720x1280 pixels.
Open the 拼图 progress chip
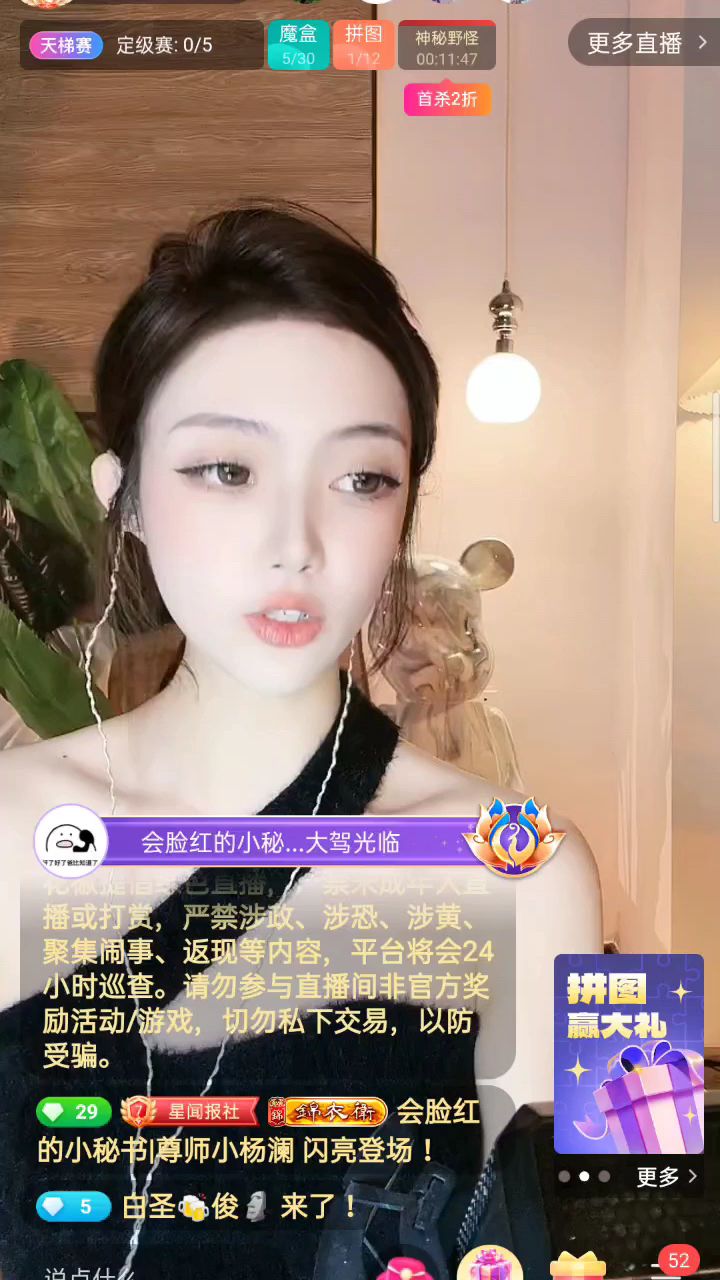(363, 45)
